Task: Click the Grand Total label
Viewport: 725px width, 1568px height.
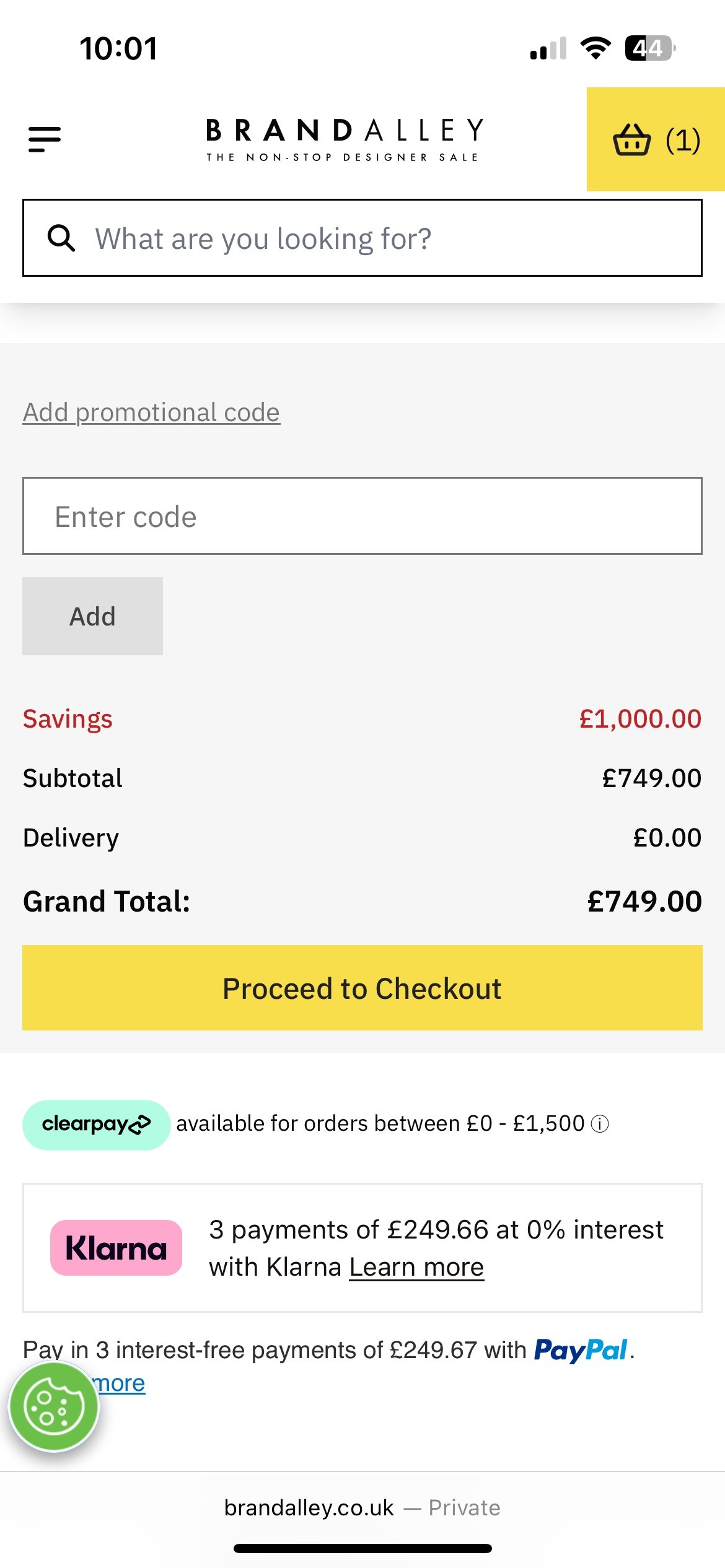Action: (106, 901)
